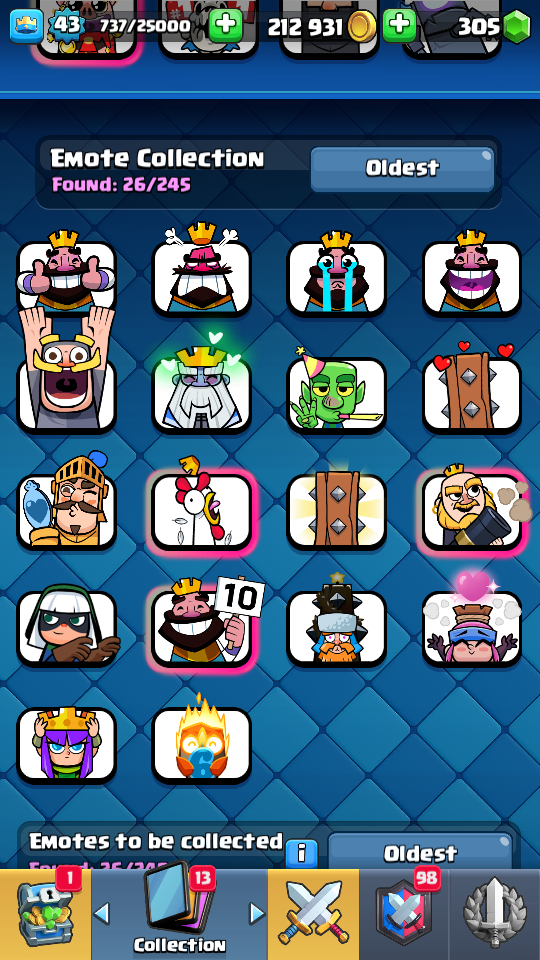The width and height of the screenshot is (540, 960).
Task: Open info for Emotes to be collected
Action: [x=302, y=853]
